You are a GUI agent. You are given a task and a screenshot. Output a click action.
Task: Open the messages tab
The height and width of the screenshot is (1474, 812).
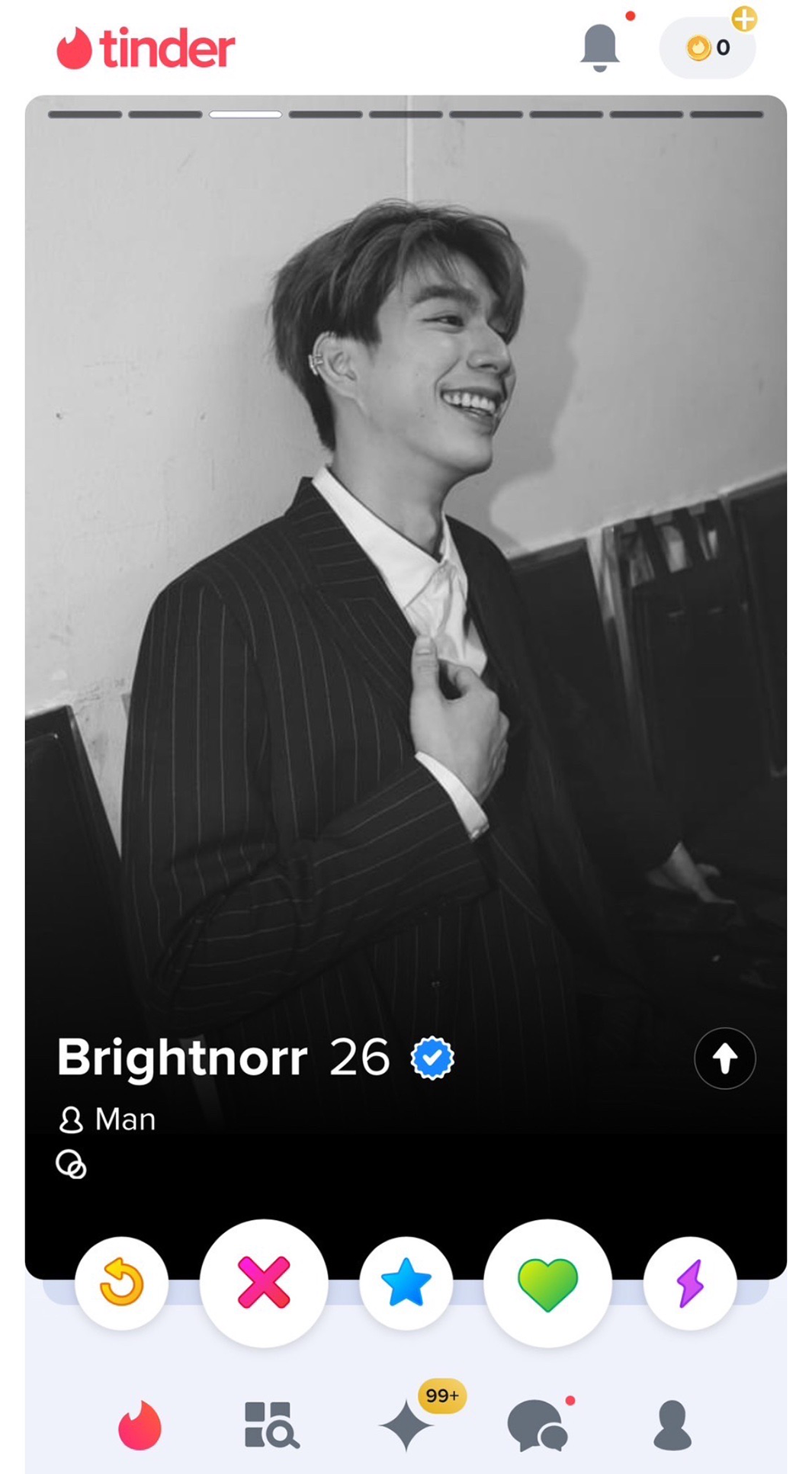(x=538, y=1424)
